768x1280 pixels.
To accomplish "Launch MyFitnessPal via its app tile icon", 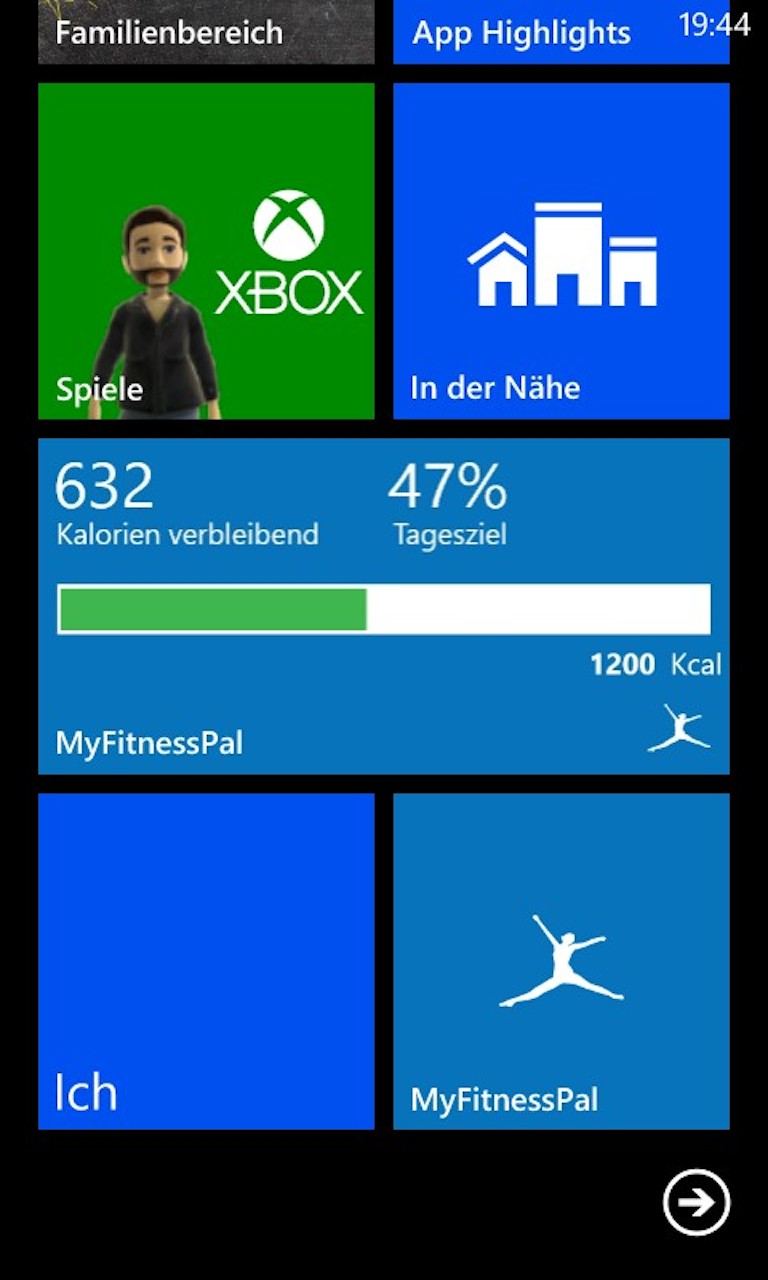I will 561,960.
